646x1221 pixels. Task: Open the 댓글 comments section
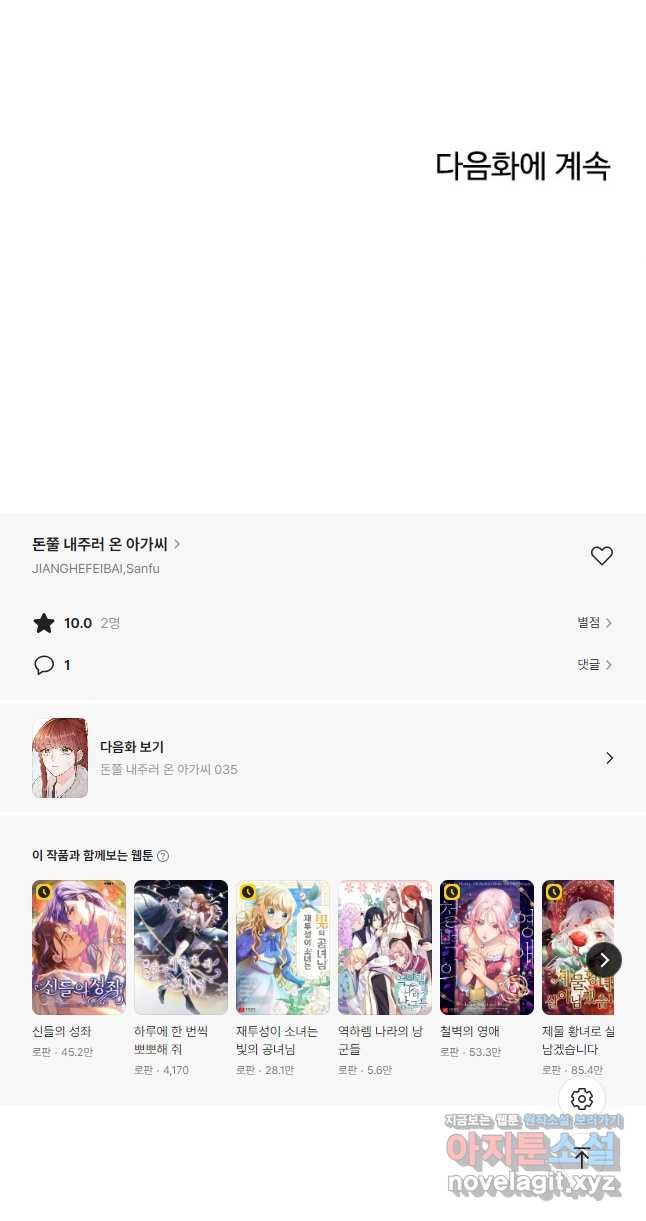(594, 665)
